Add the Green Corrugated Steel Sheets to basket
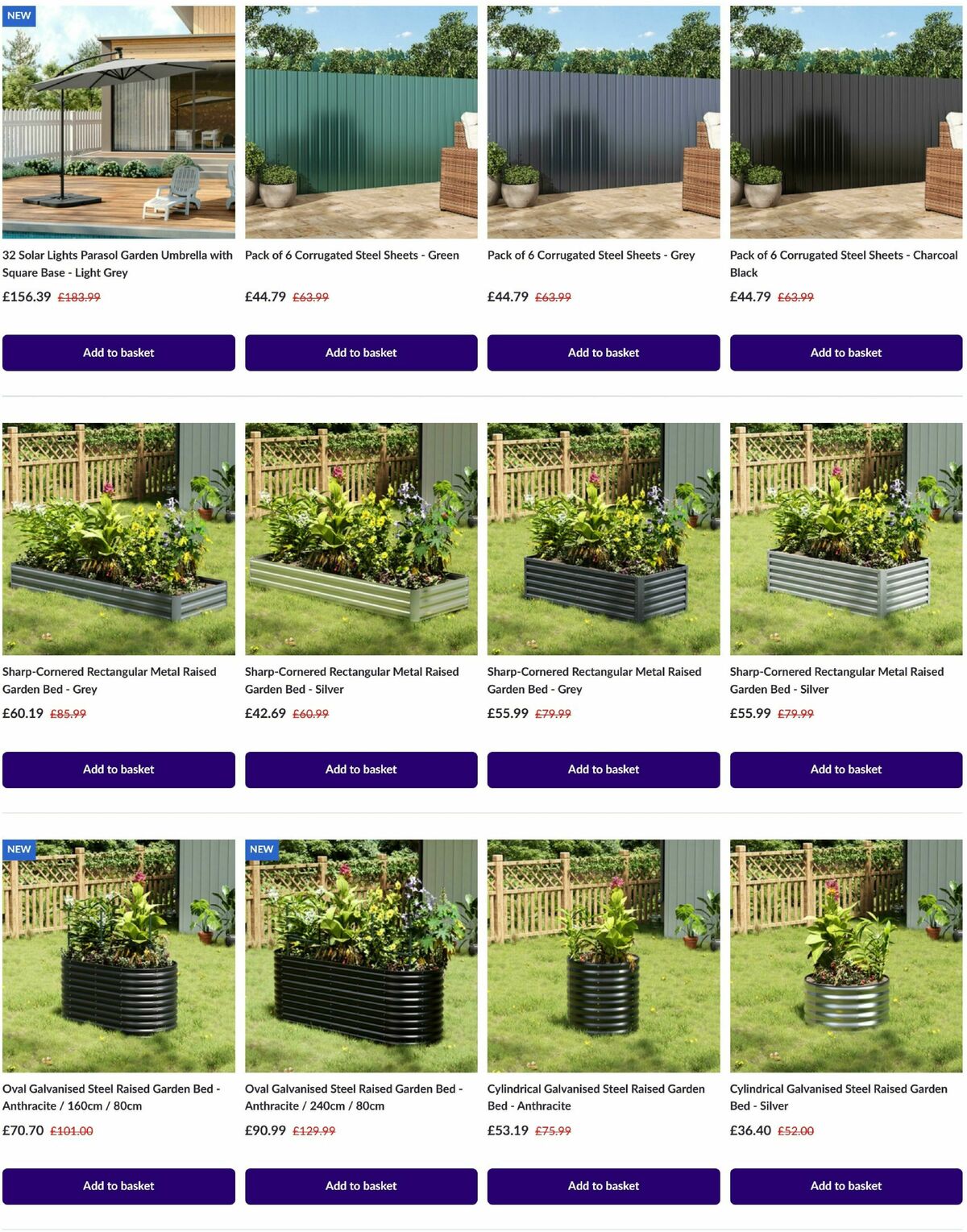The width and height of the screenshot is (967, 1232). point(360,352)
